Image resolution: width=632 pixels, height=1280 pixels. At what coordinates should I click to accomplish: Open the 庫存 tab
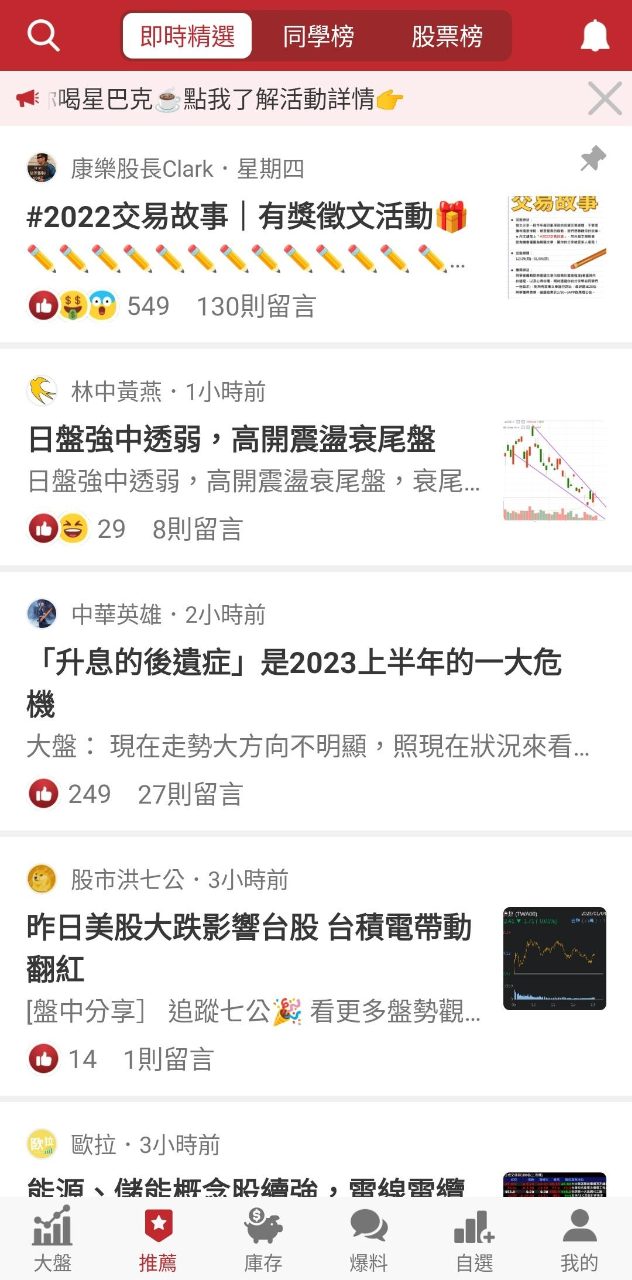click(263, 1238)
